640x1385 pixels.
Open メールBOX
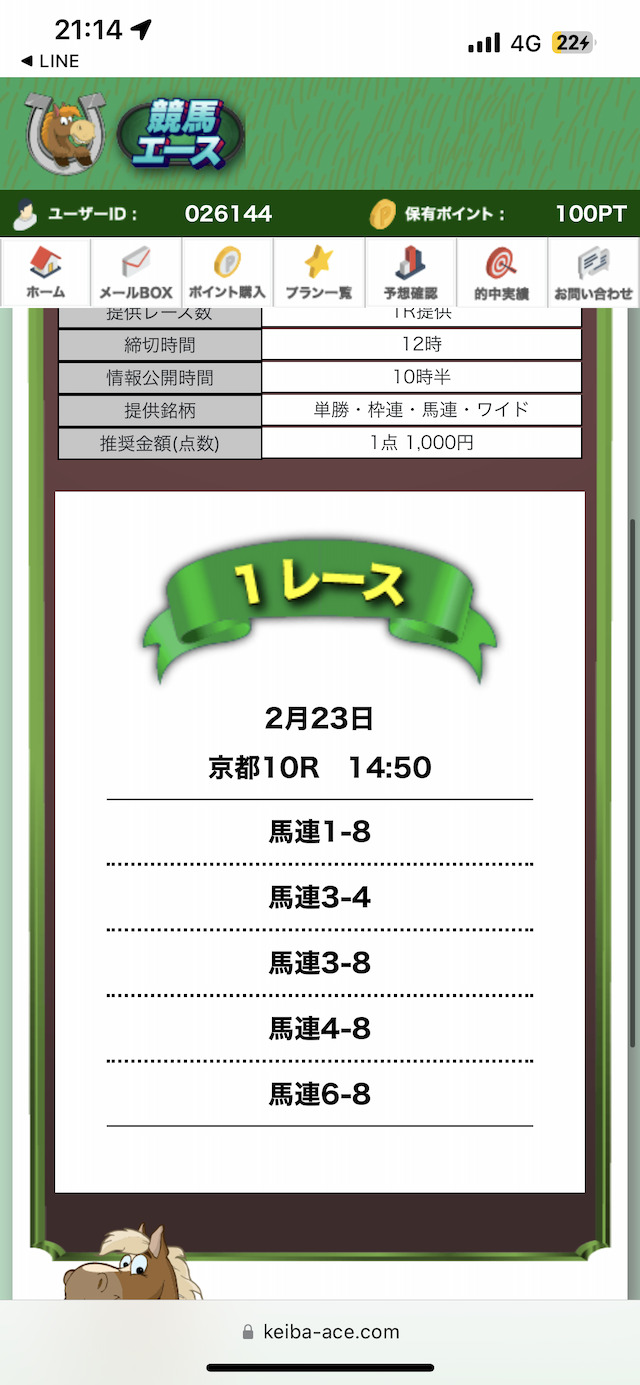point(136,273)
